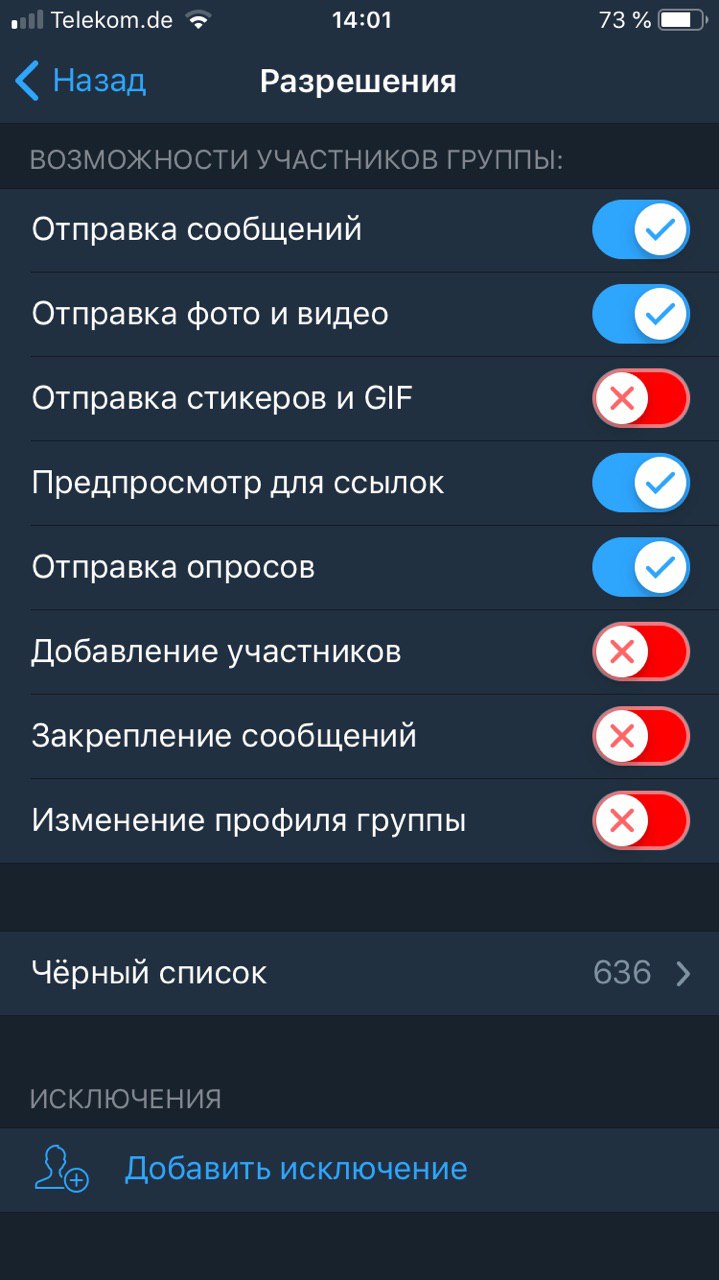Enable Закрепление сообщений permission
The width and height of the screenshot is (719, 1280).
(641, 736)
